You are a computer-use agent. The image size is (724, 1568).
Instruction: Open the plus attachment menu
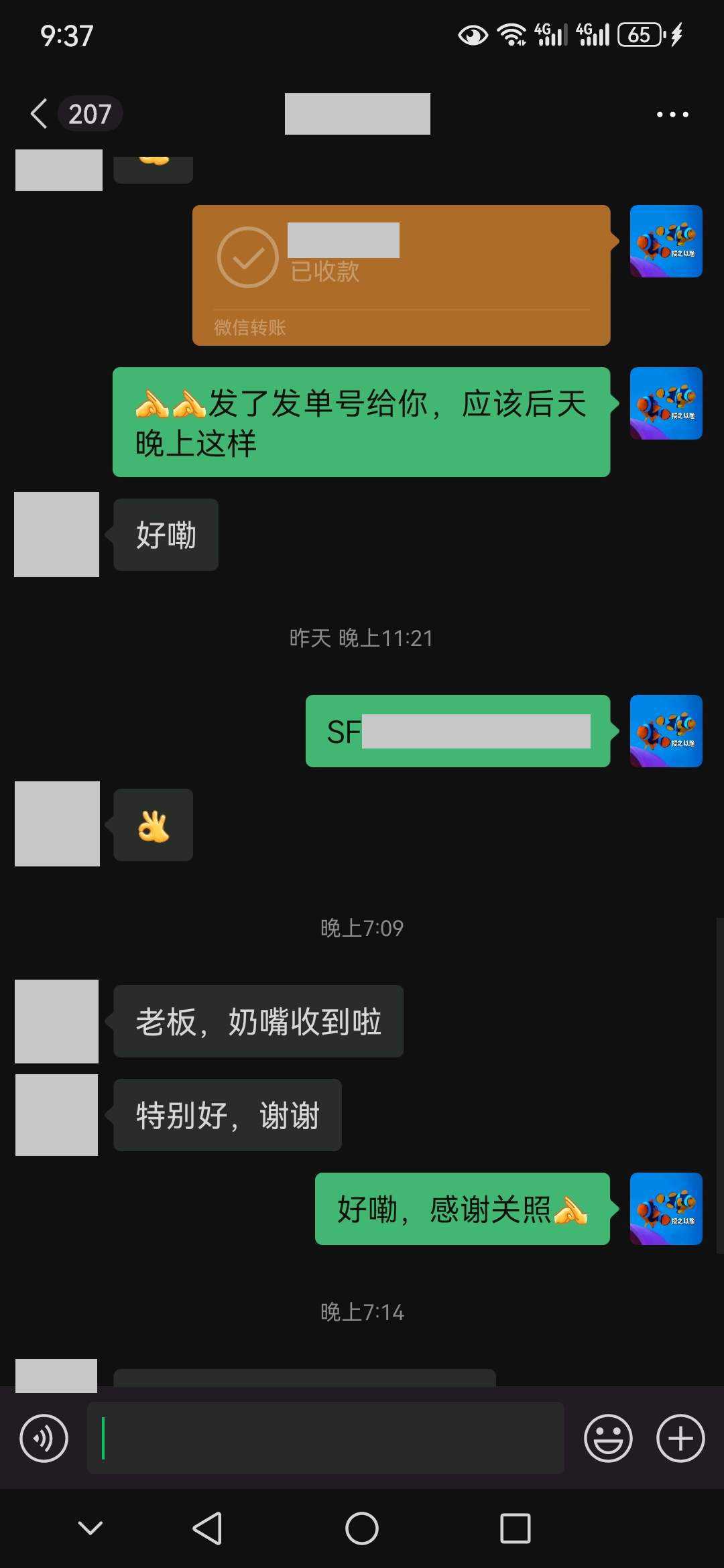680,1438
